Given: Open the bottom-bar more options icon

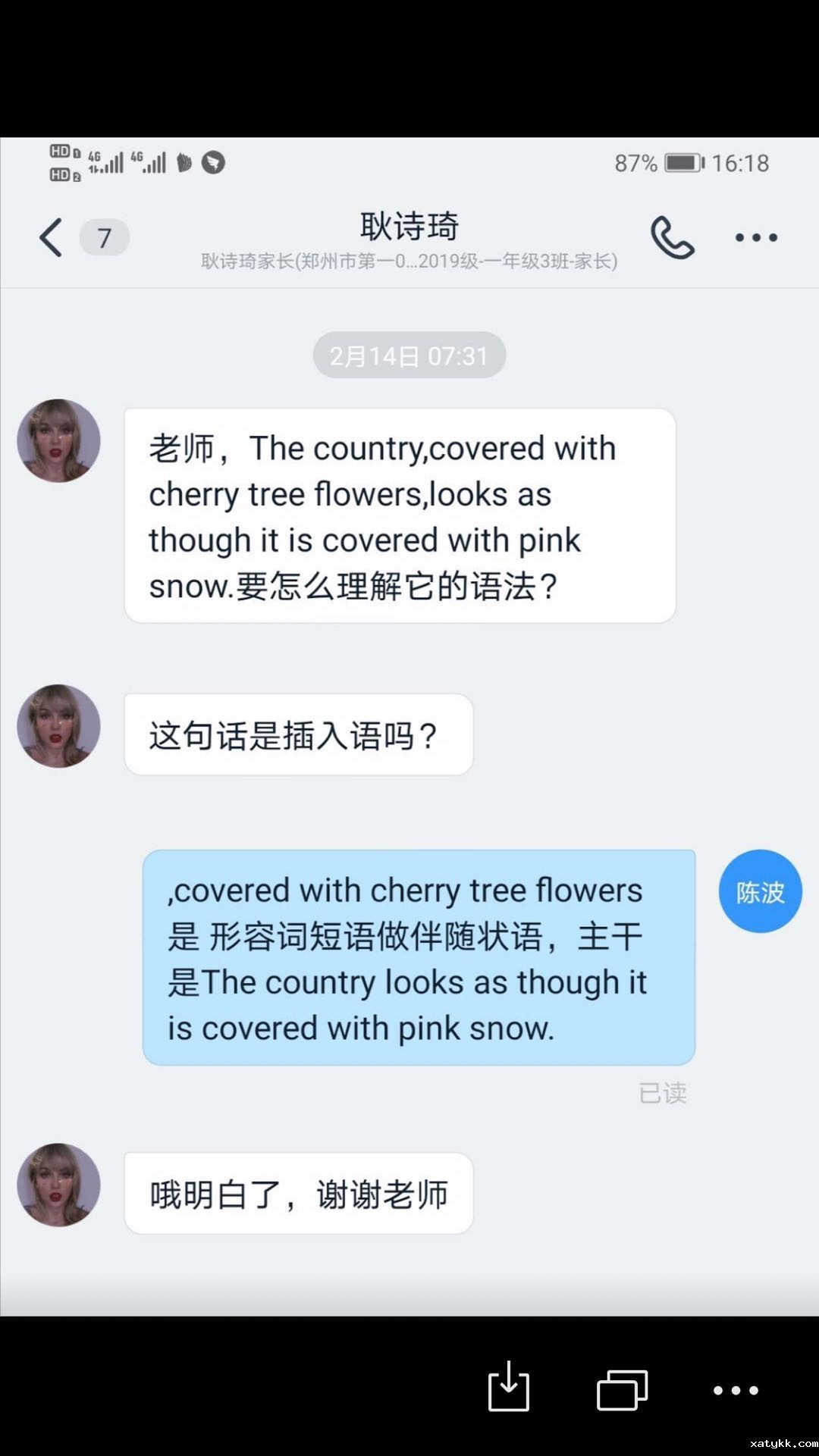Looking at the screenshot, I should point(734,1391).
